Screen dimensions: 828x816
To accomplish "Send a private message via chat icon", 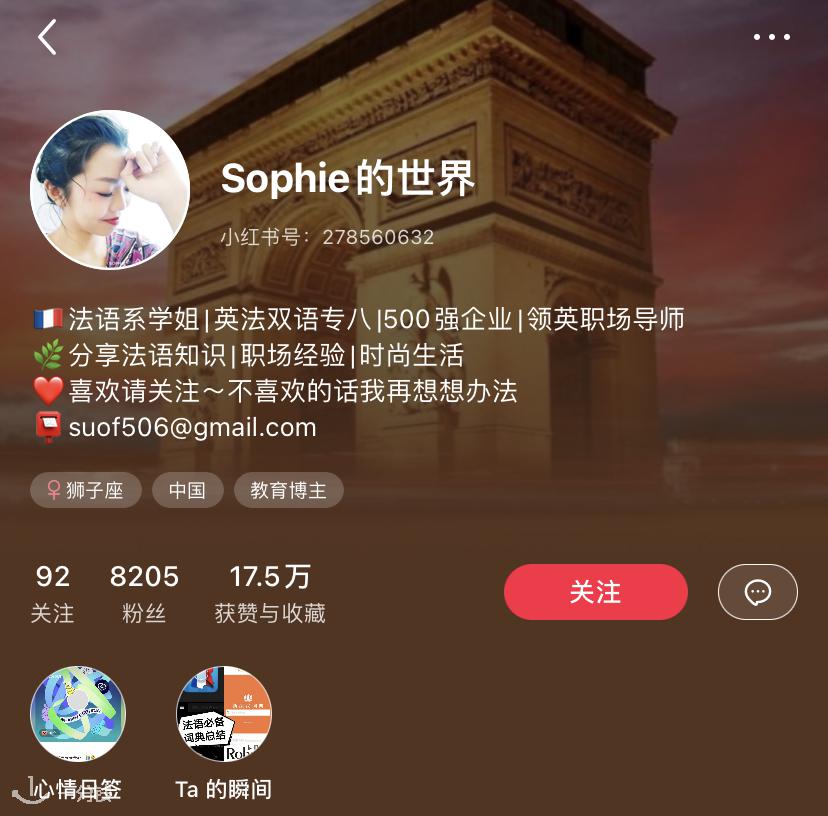I will (x=757, y=592).
